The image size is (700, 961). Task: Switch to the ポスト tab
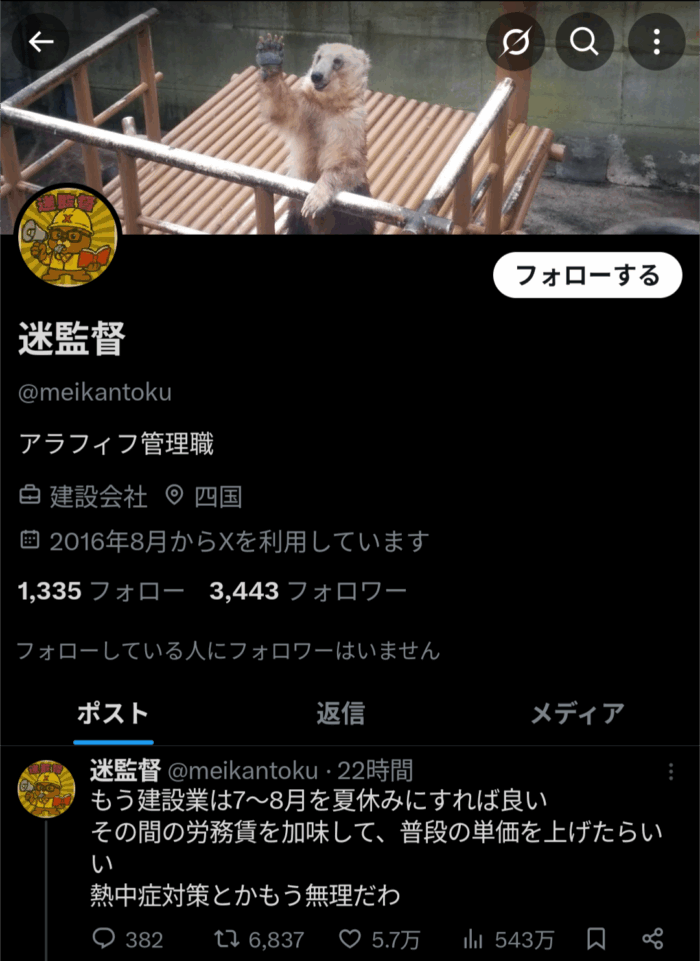(x=113, y=713)
